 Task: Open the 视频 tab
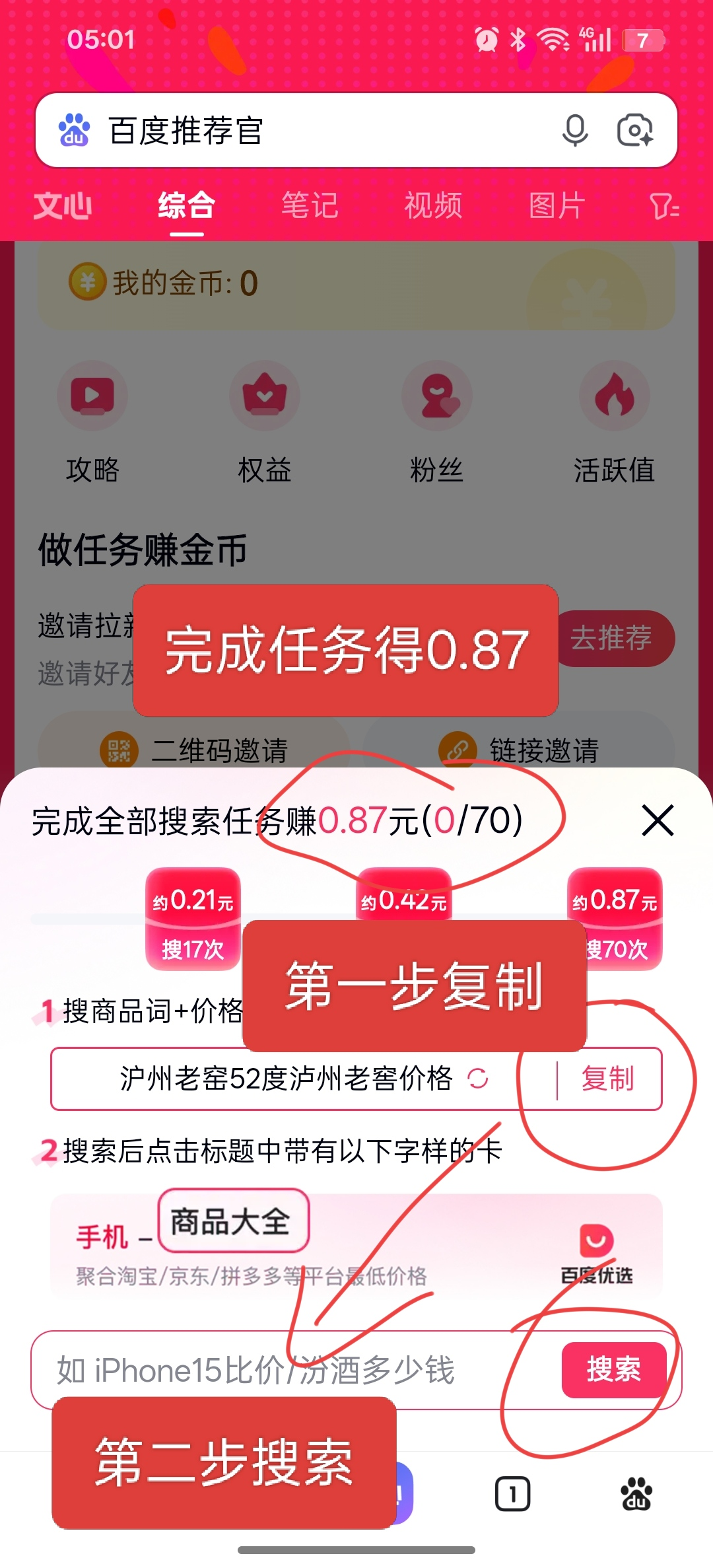point(433,206)
